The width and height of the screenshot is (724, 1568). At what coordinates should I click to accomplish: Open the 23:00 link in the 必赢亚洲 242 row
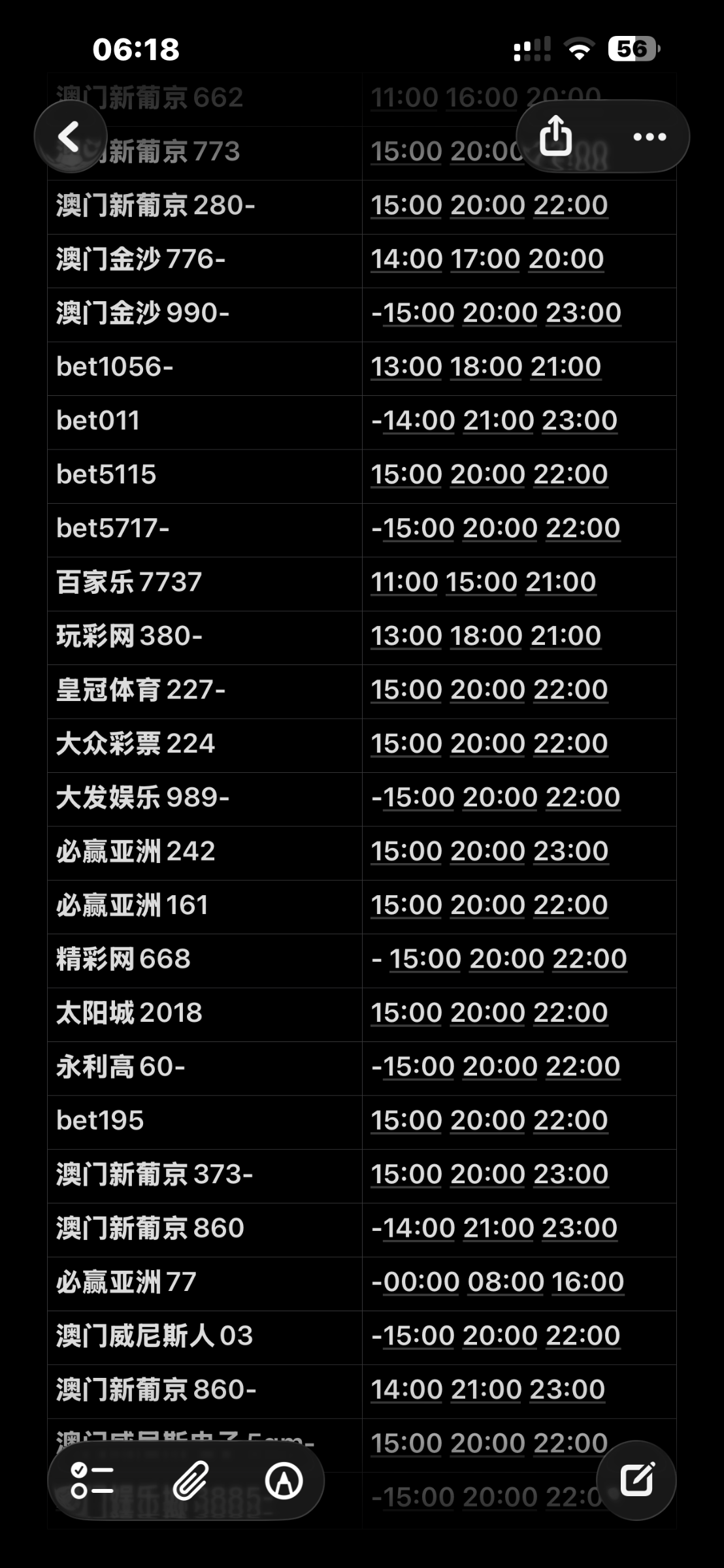click(x=570, y=851)
